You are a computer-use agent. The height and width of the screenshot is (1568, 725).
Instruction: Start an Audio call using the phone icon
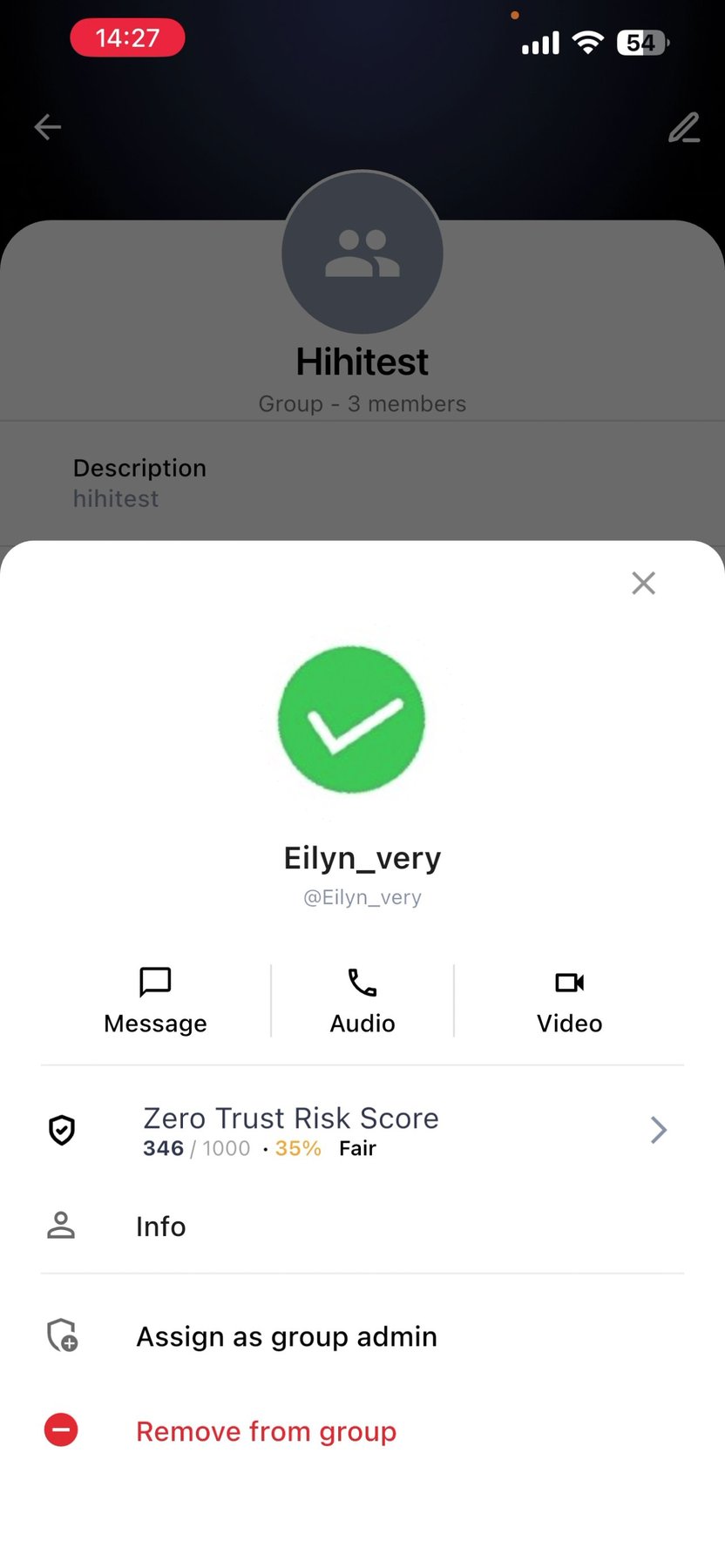(362, 983)
